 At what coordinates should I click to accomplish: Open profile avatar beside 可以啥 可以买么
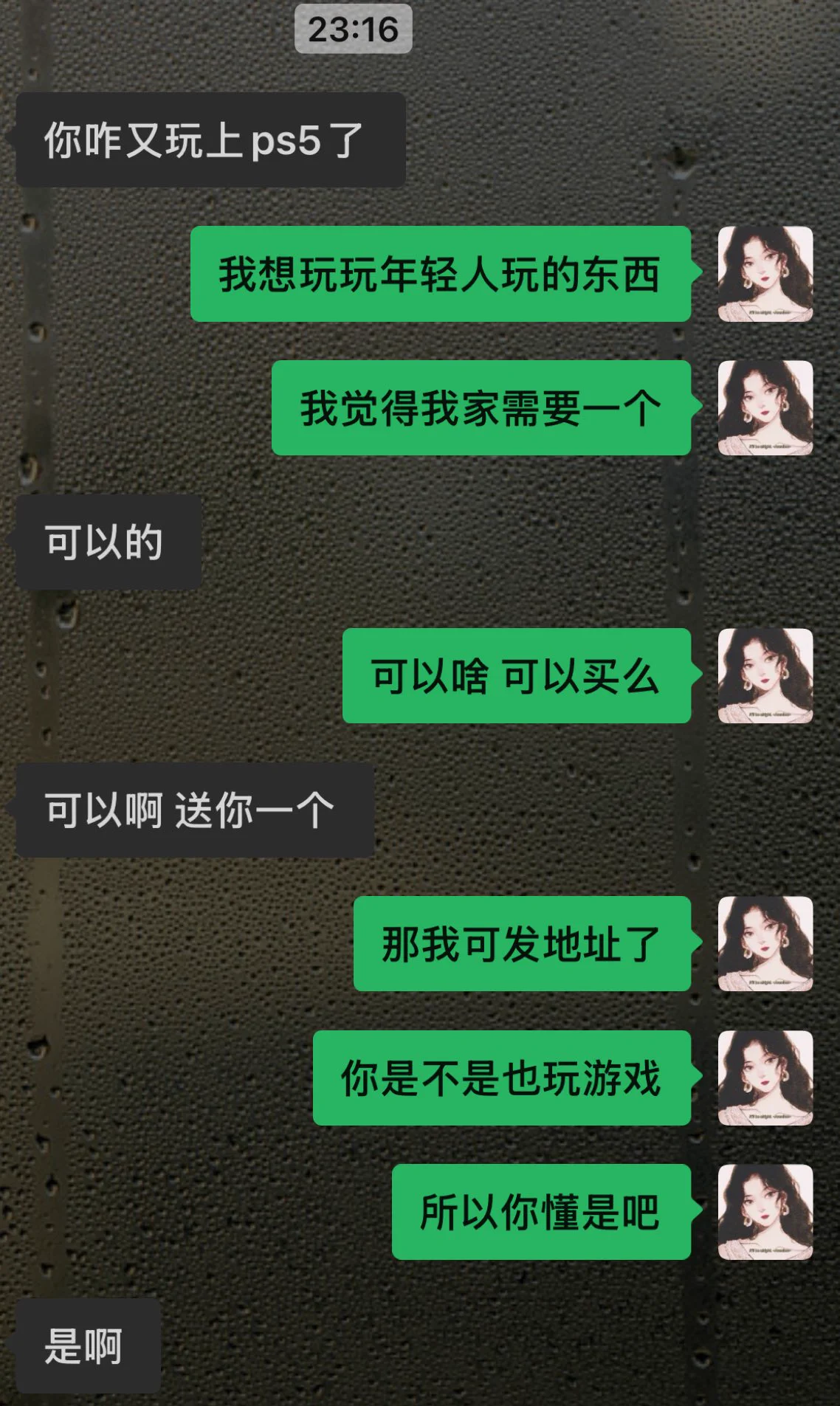coord(765,675)
